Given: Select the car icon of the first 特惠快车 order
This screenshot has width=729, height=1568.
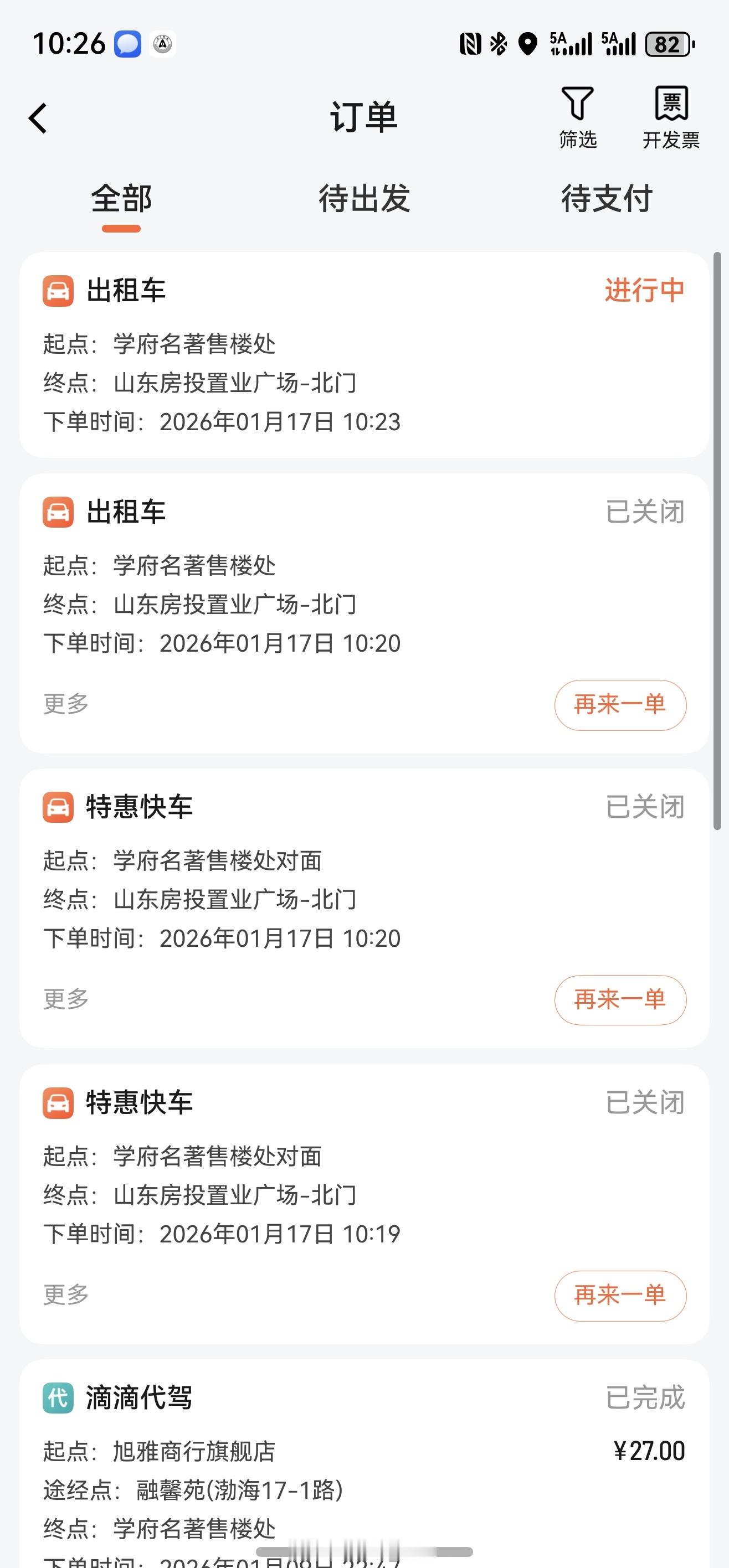Looking at the screenshot, I should click(x=57, y=809).
